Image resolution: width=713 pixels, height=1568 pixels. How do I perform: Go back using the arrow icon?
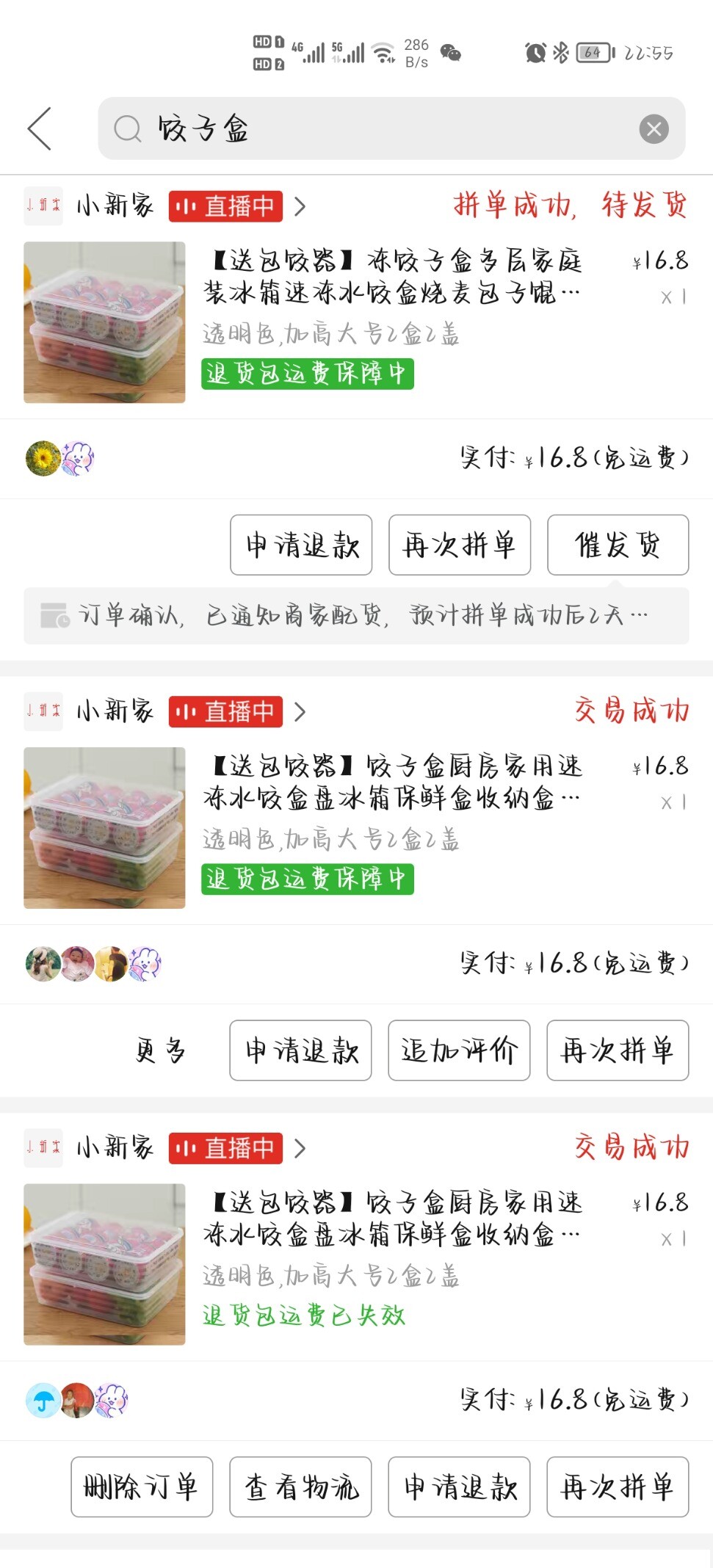40,128
